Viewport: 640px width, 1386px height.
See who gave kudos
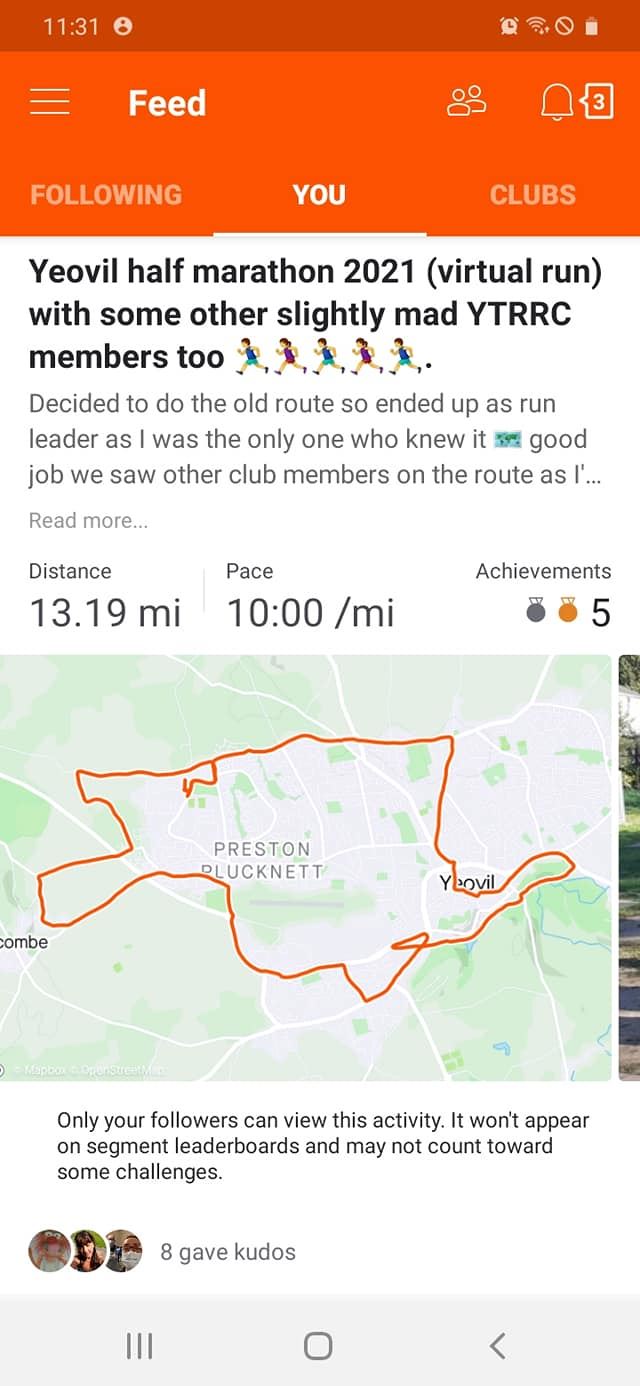[228, 1251]
